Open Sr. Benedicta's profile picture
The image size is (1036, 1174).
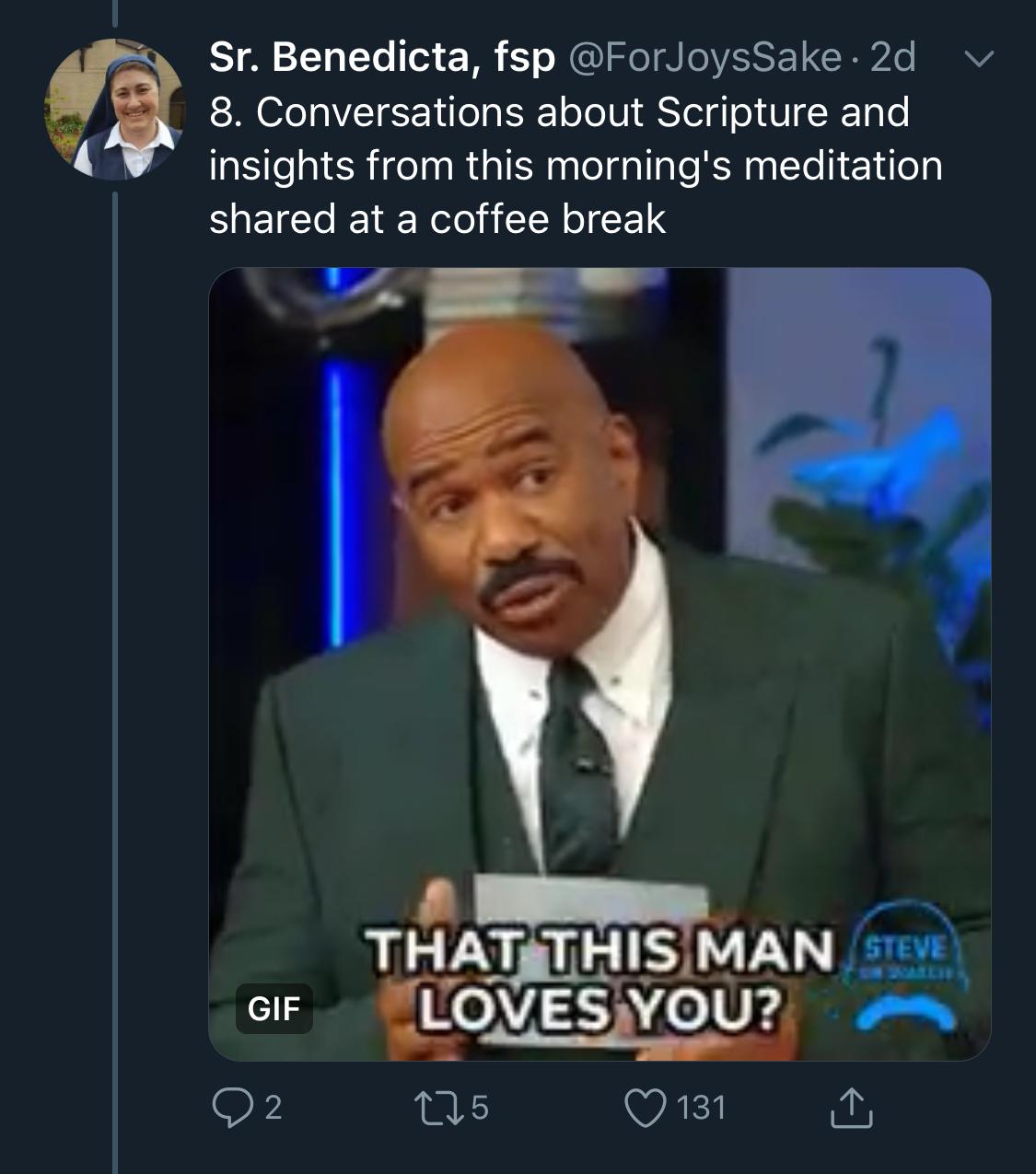coord(114,110)
